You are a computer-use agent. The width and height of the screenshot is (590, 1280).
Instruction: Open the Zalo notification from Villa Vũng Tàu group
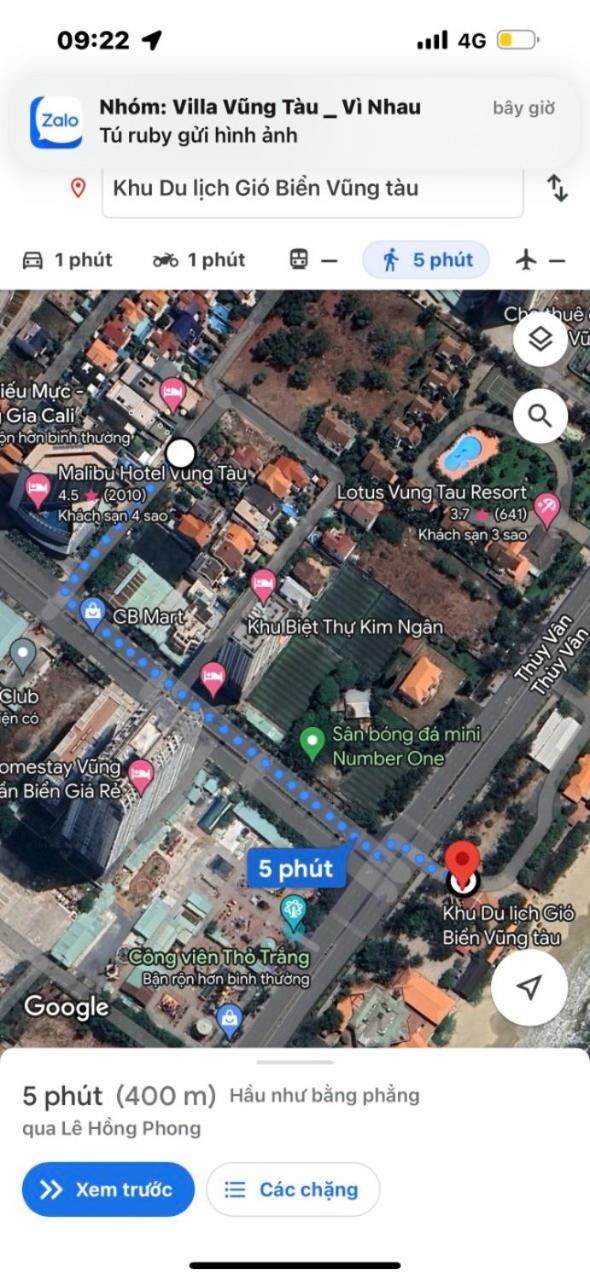click(295, 121)
